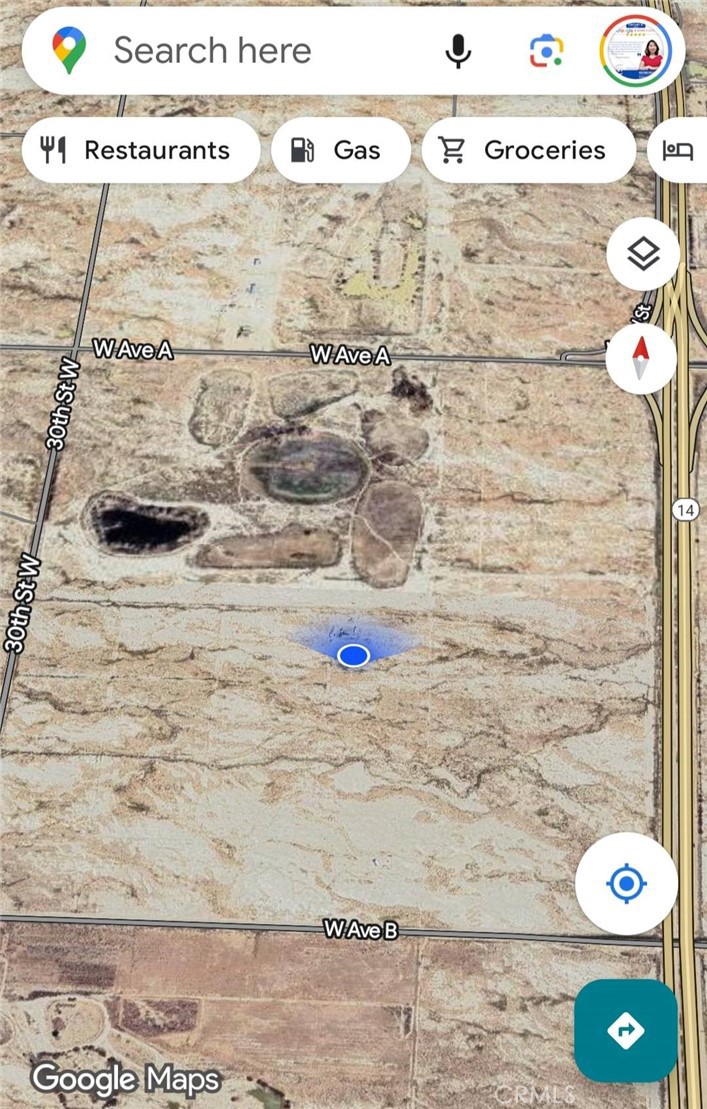Open the account profile picture
This screenshot has height=1109, width=707.
click(636, 50)
